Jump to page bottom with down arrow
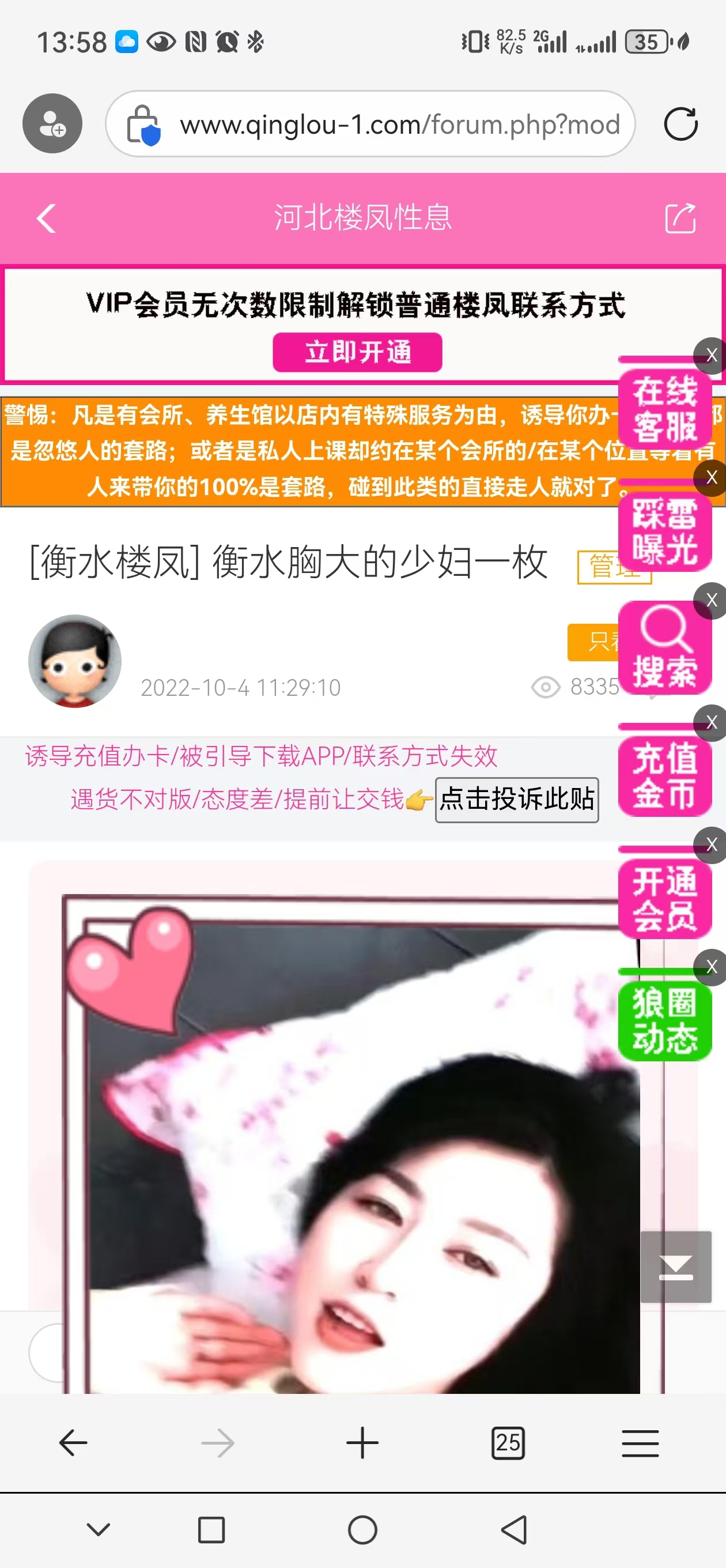This screenshot has height=1568, width=726. click(x=675, y=1266)
